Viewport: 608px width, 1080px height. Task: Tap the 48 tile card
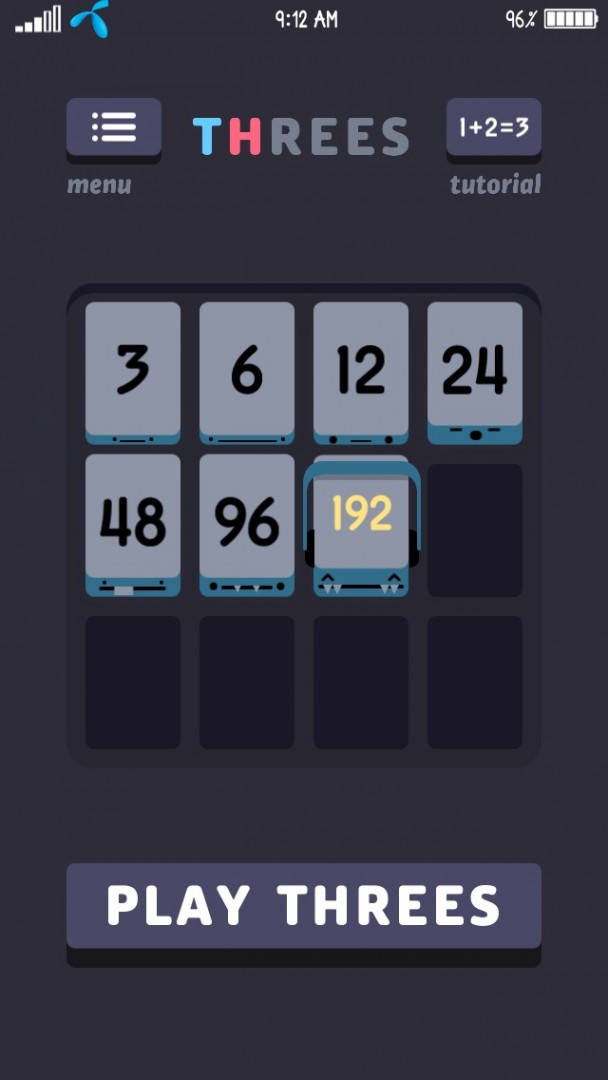[133, 522]
